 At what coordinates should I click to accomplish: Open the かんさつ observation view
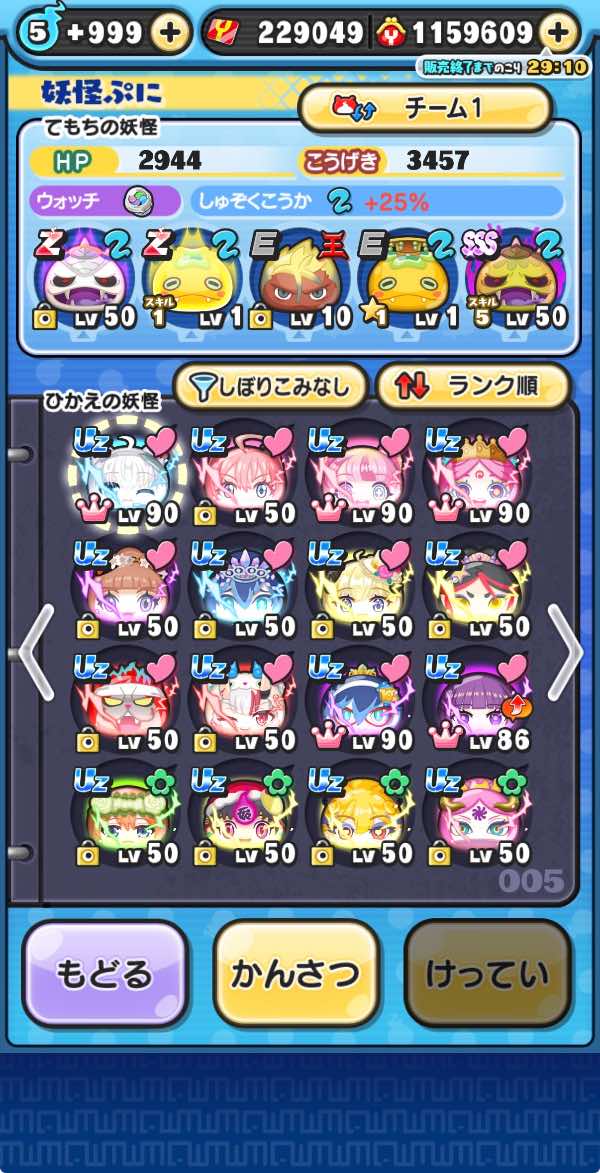coord(296,974)
